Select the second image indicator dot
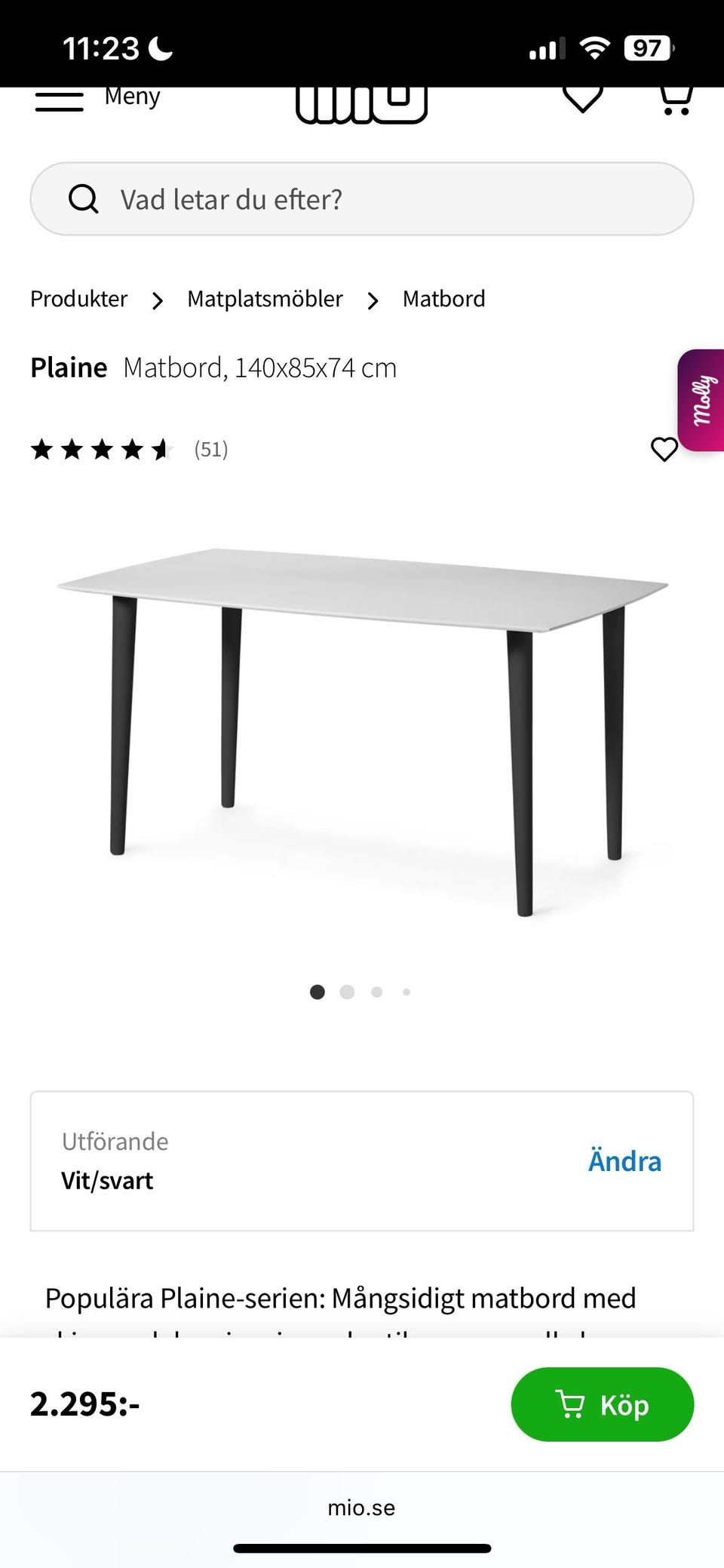This screenshot has height=1568, width=724. (347, 992)
